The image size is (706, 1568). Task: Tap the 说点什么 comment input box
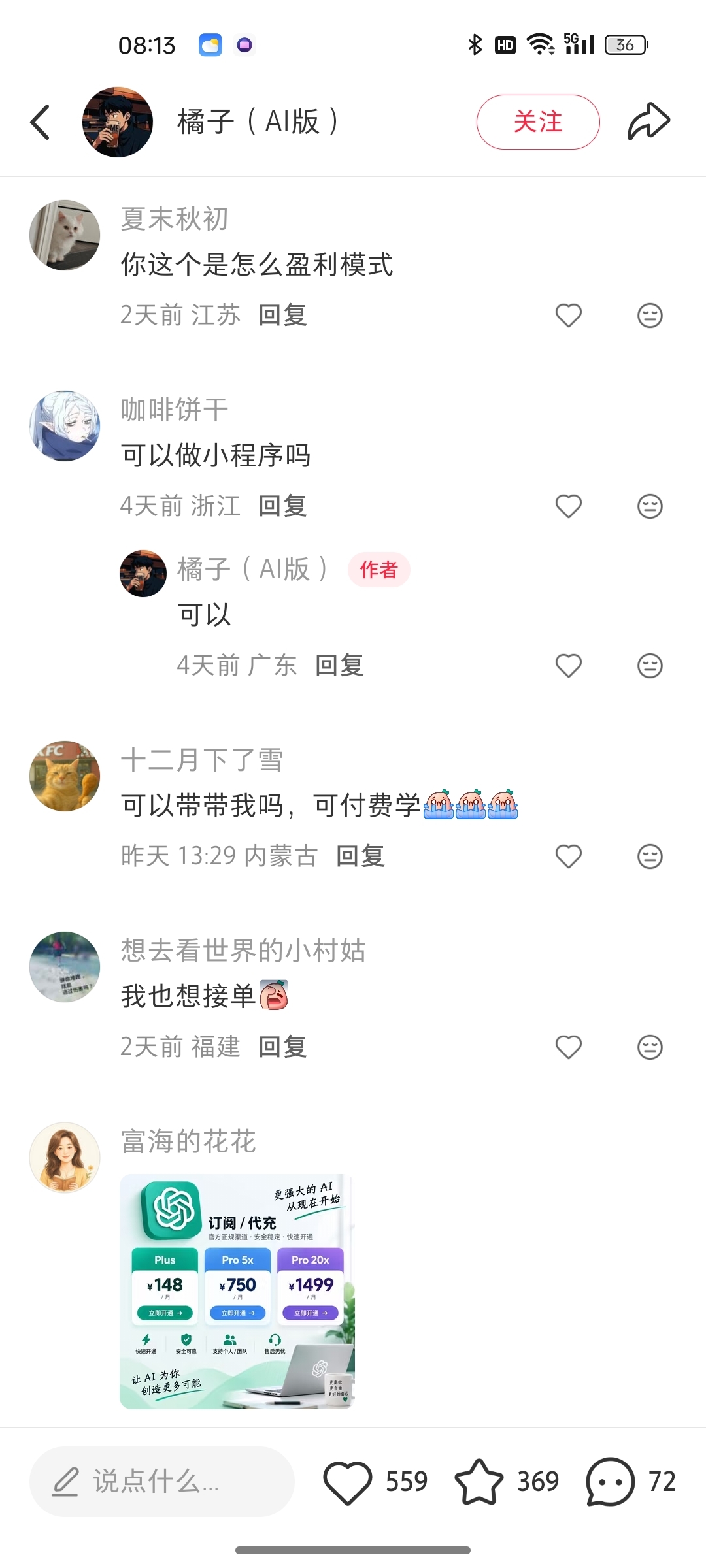click(x=162, y=1481)
